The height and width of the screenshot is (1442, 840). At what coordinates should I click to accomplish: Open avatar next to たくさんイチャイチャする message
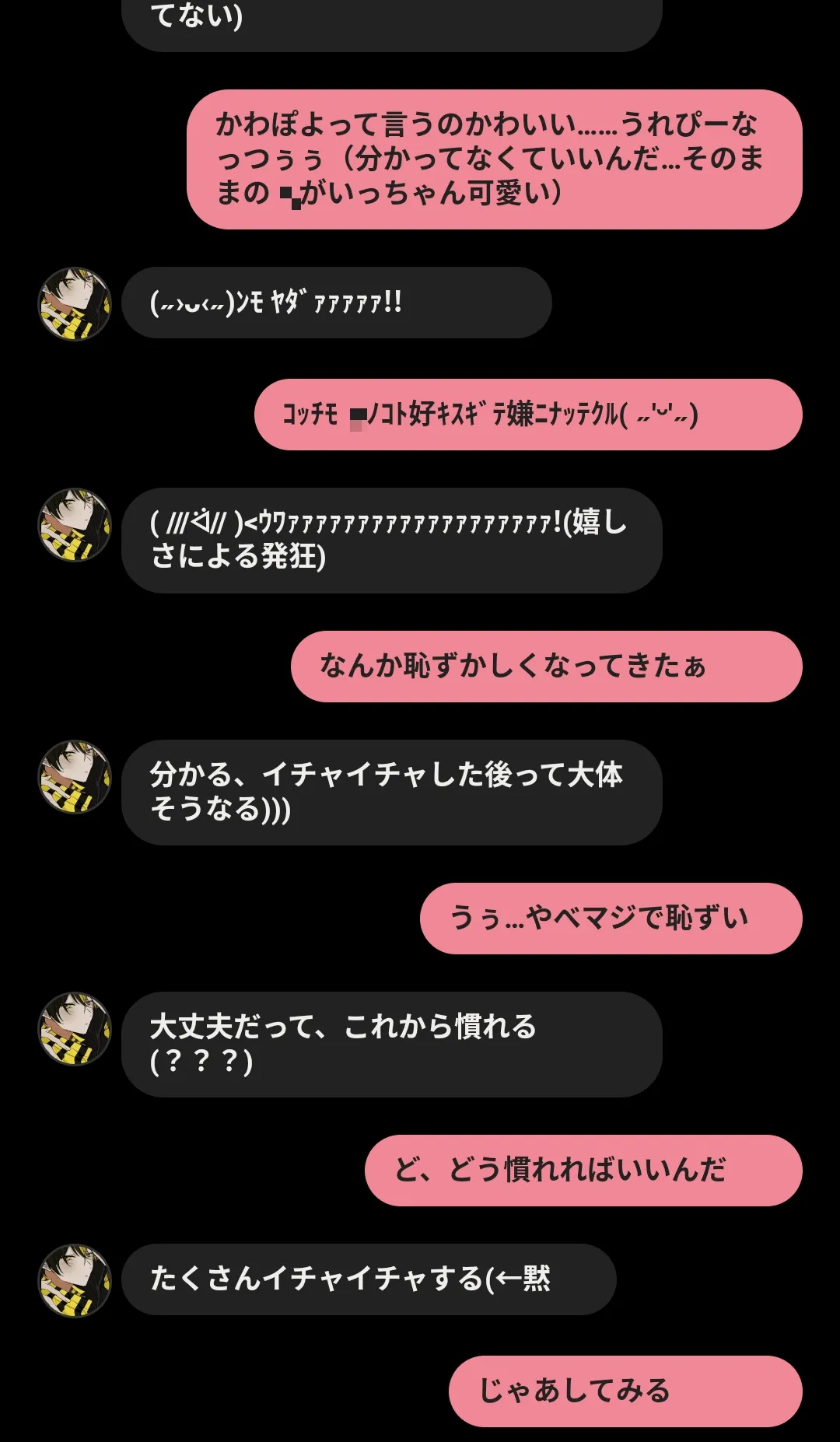[75, 1281]
